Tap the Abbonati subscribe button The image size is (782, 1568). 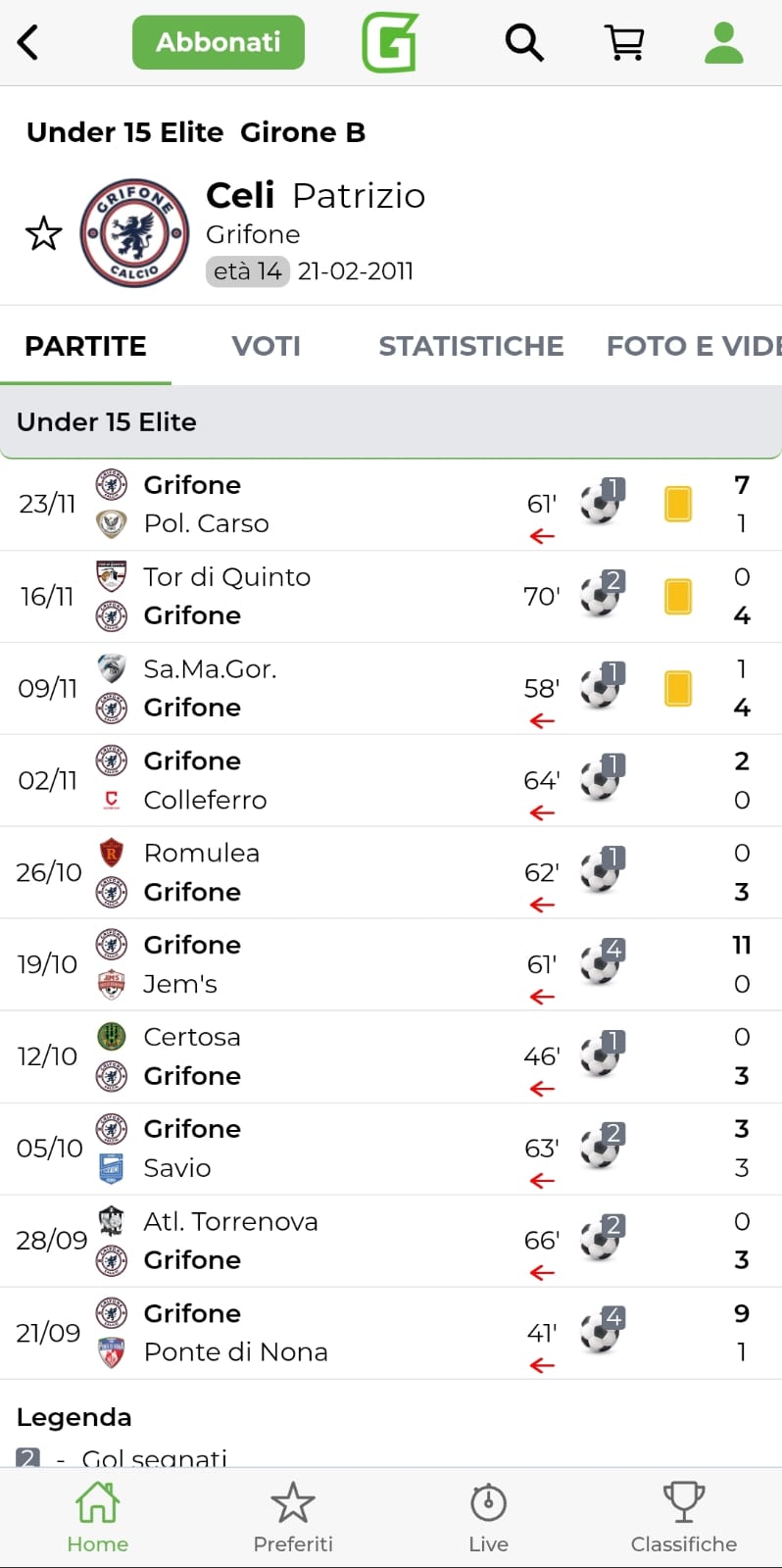pos(218,42)
